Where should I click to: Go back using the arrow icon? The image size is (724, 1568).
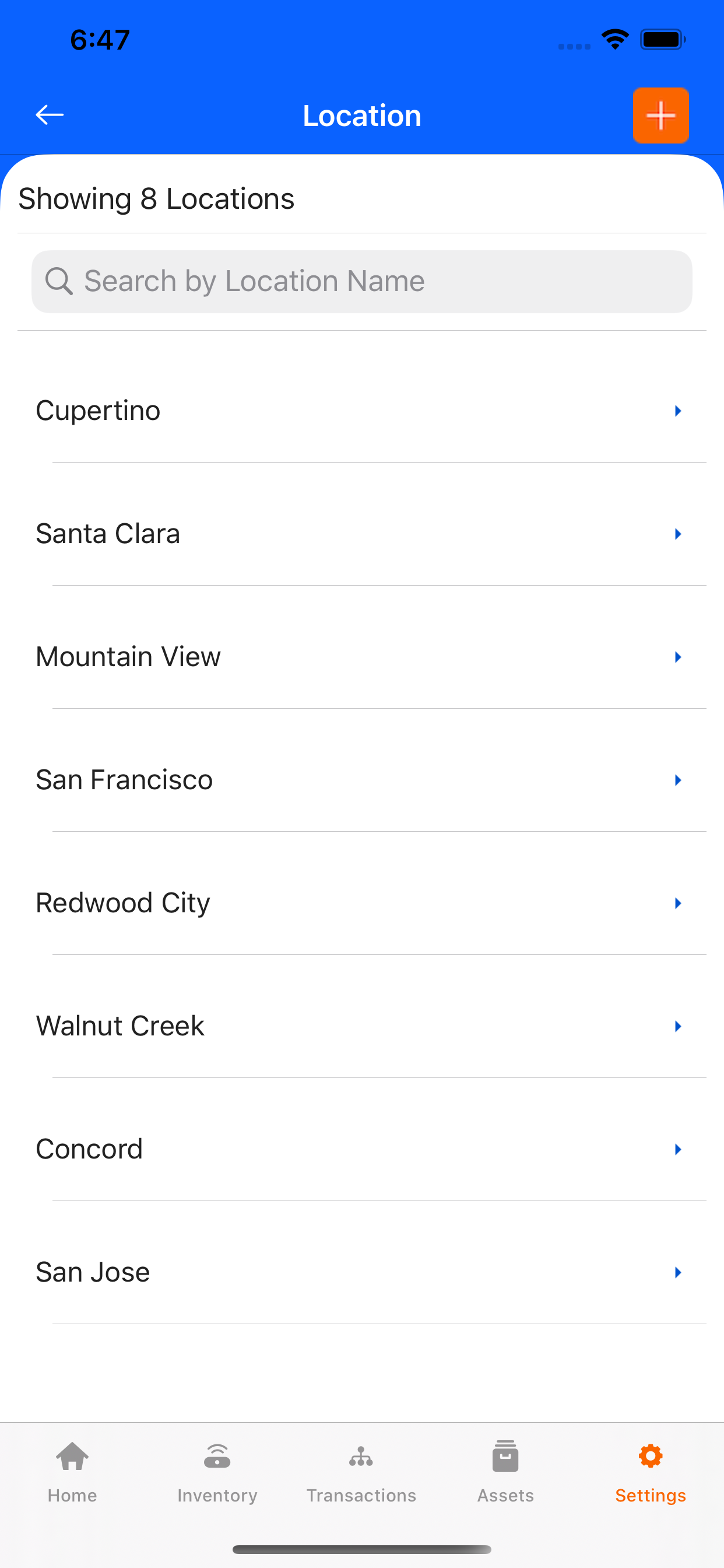pyautogui.click(x=50, y=114)
